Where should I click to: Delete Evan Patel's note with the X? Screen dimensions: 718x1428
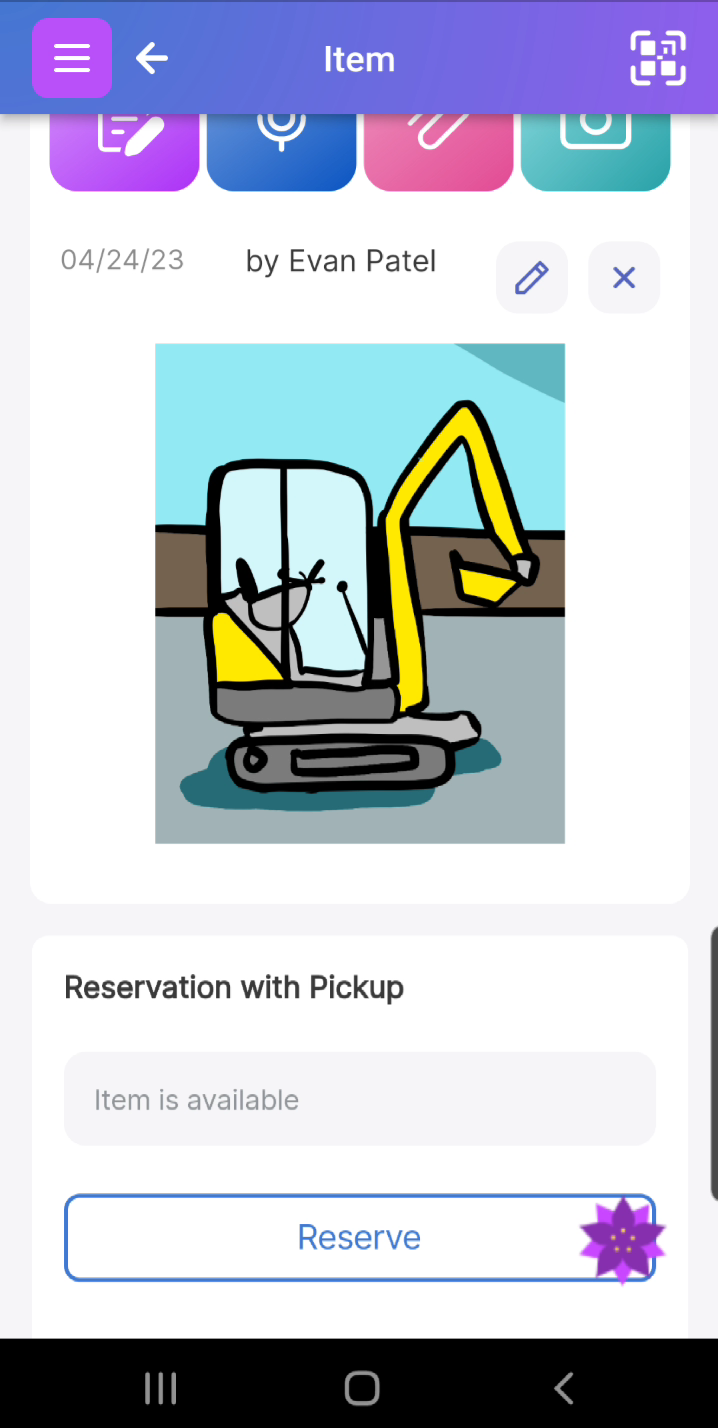(624, 277)
